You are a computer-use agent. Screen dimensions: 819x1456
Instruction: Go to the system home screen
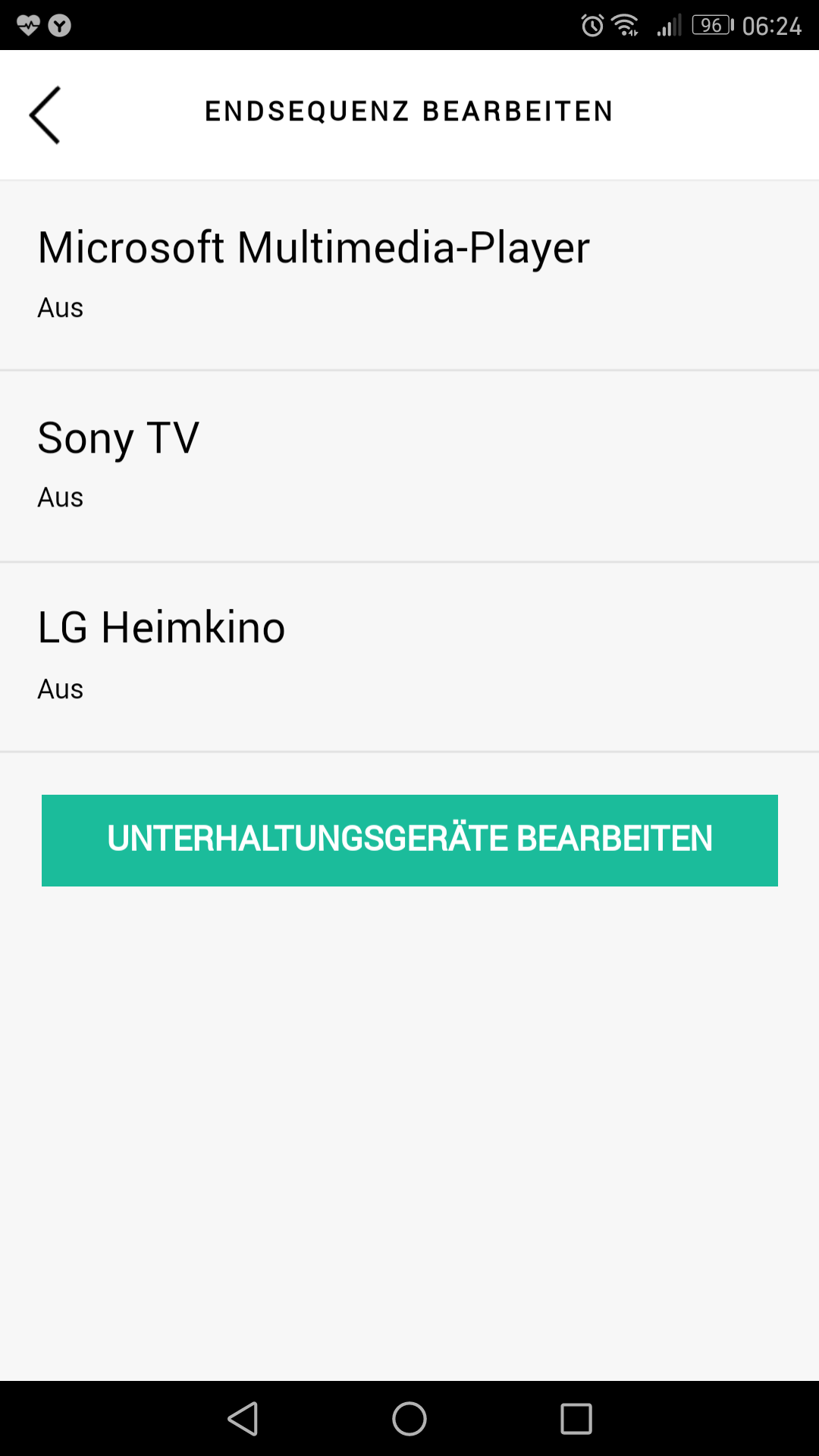point(409,1418)
